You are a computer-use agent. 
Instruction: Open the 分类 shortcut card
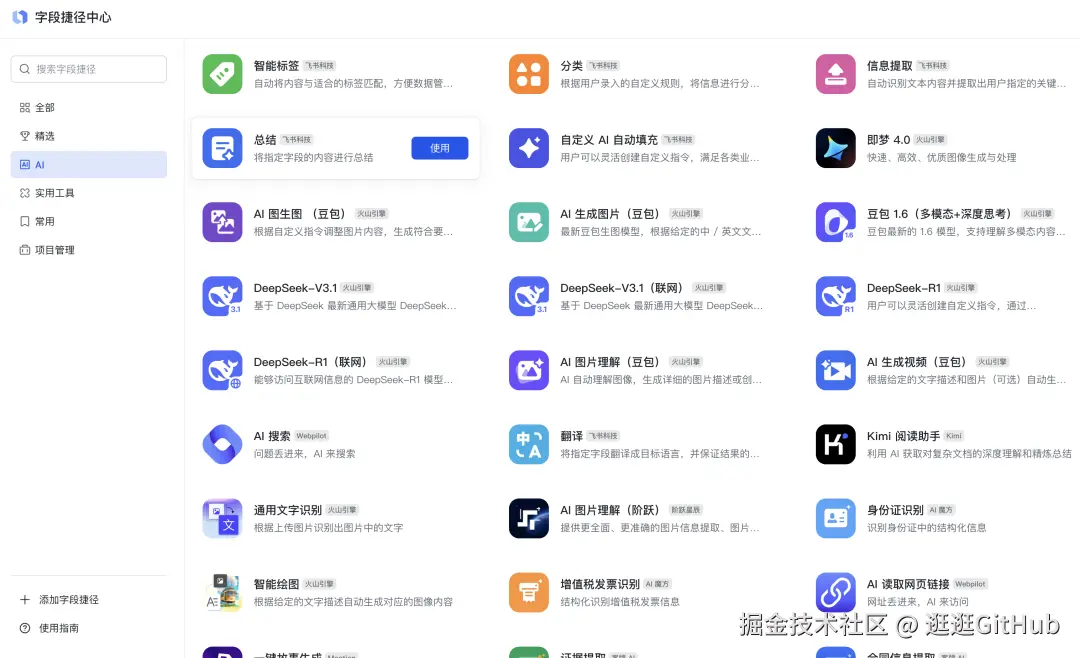(640, 74)
